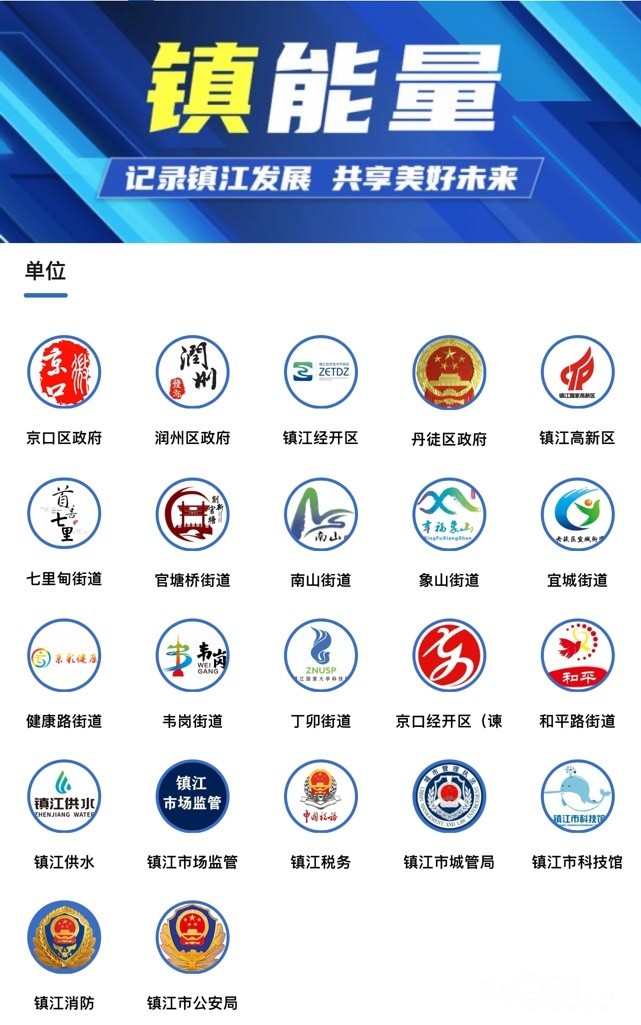Image resolution: width=641 pixels, height=1025 pixels.
Task: Open 镇江供水 unit page
Action: [64, 797]
